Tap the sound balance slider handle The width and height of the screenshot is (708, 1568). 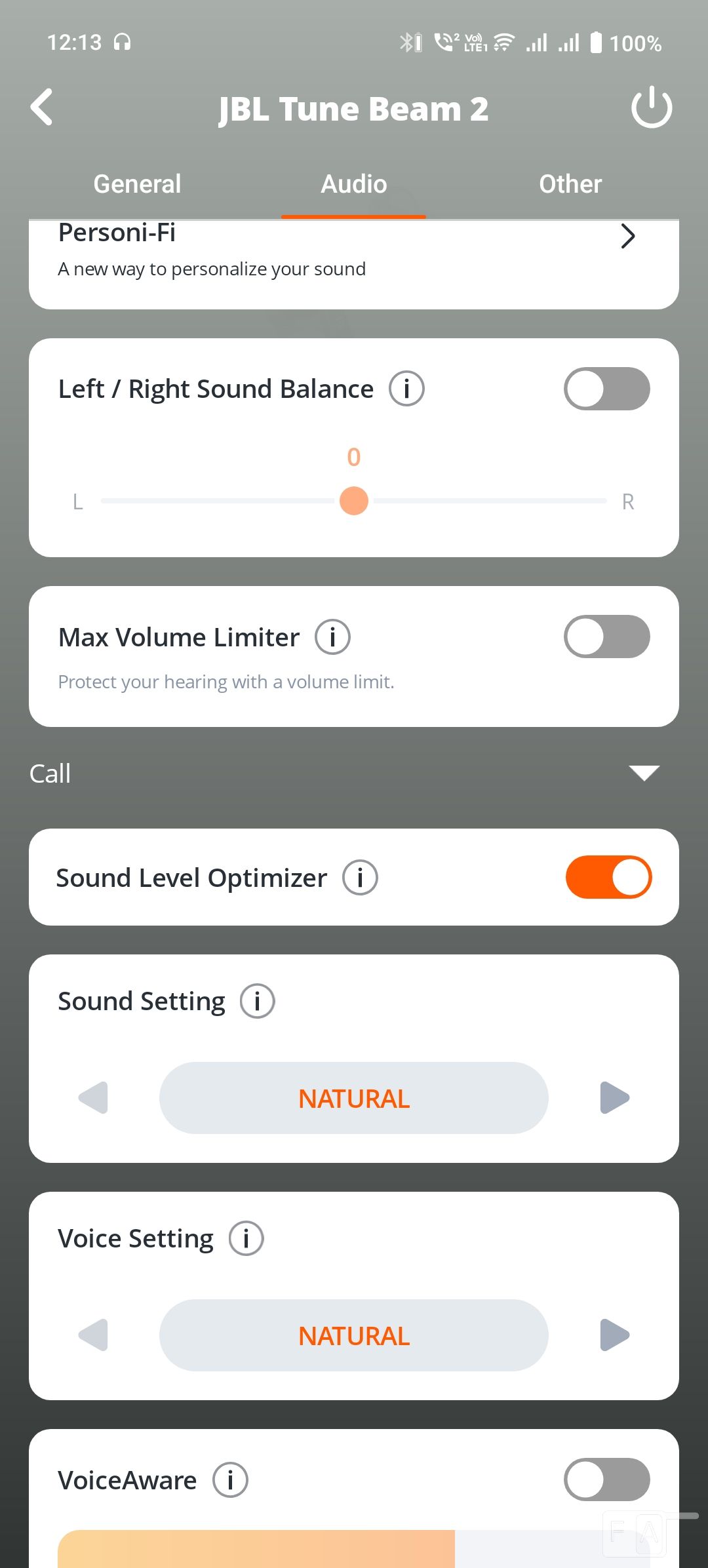pos(354,501)
